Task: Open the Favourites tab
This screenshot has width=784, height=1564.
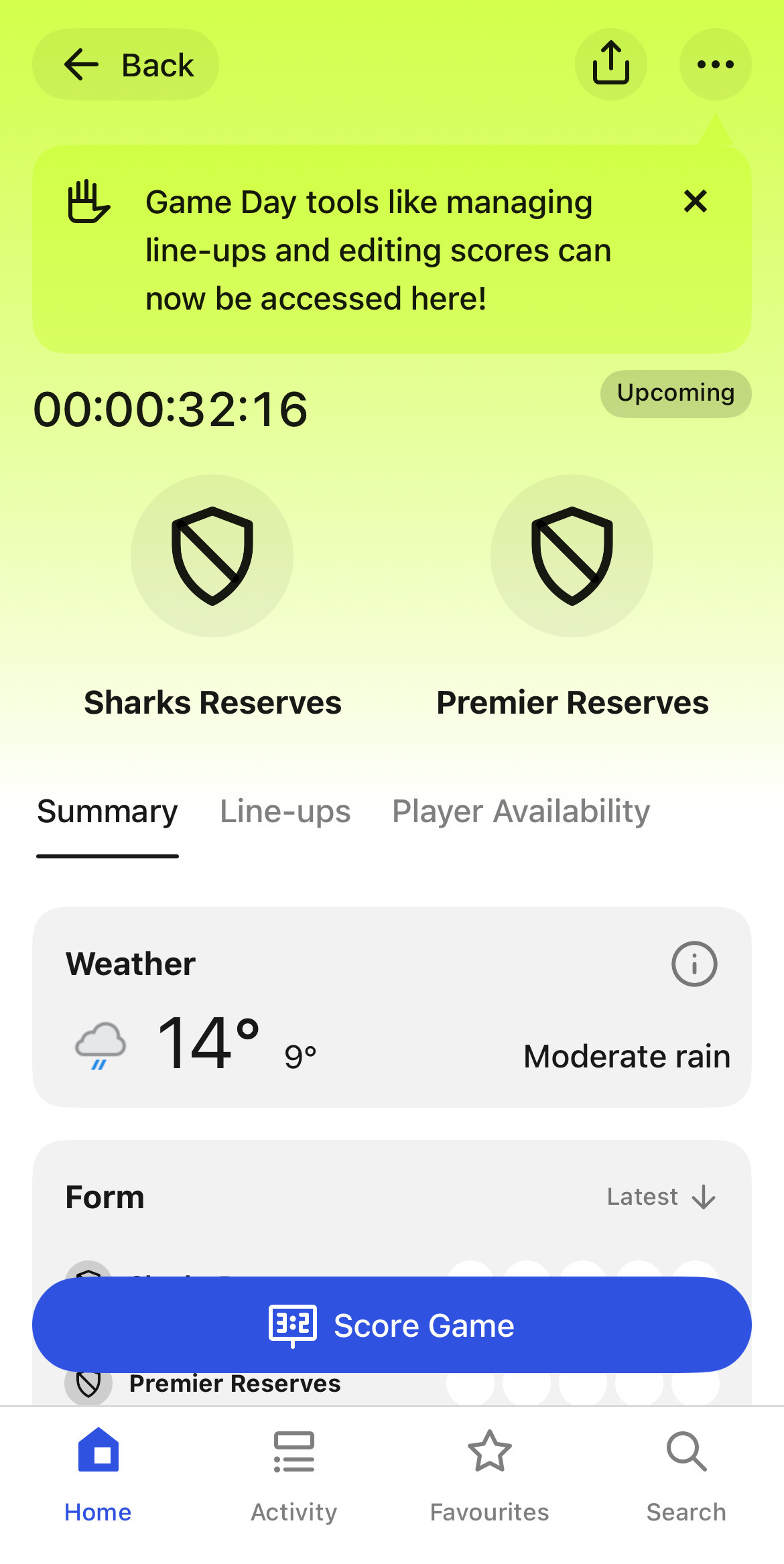Action: tap(490, 1474)
